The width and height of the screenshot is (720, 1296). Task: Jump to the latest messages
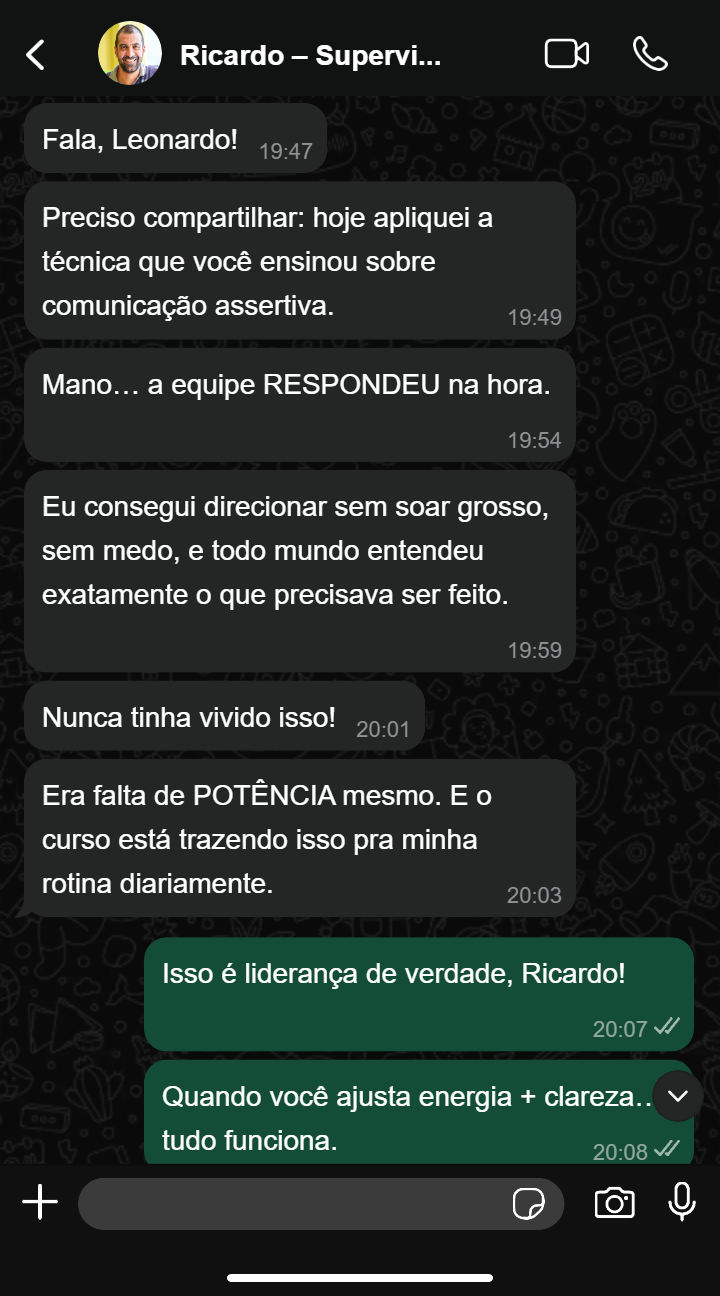pos(678,1096)
